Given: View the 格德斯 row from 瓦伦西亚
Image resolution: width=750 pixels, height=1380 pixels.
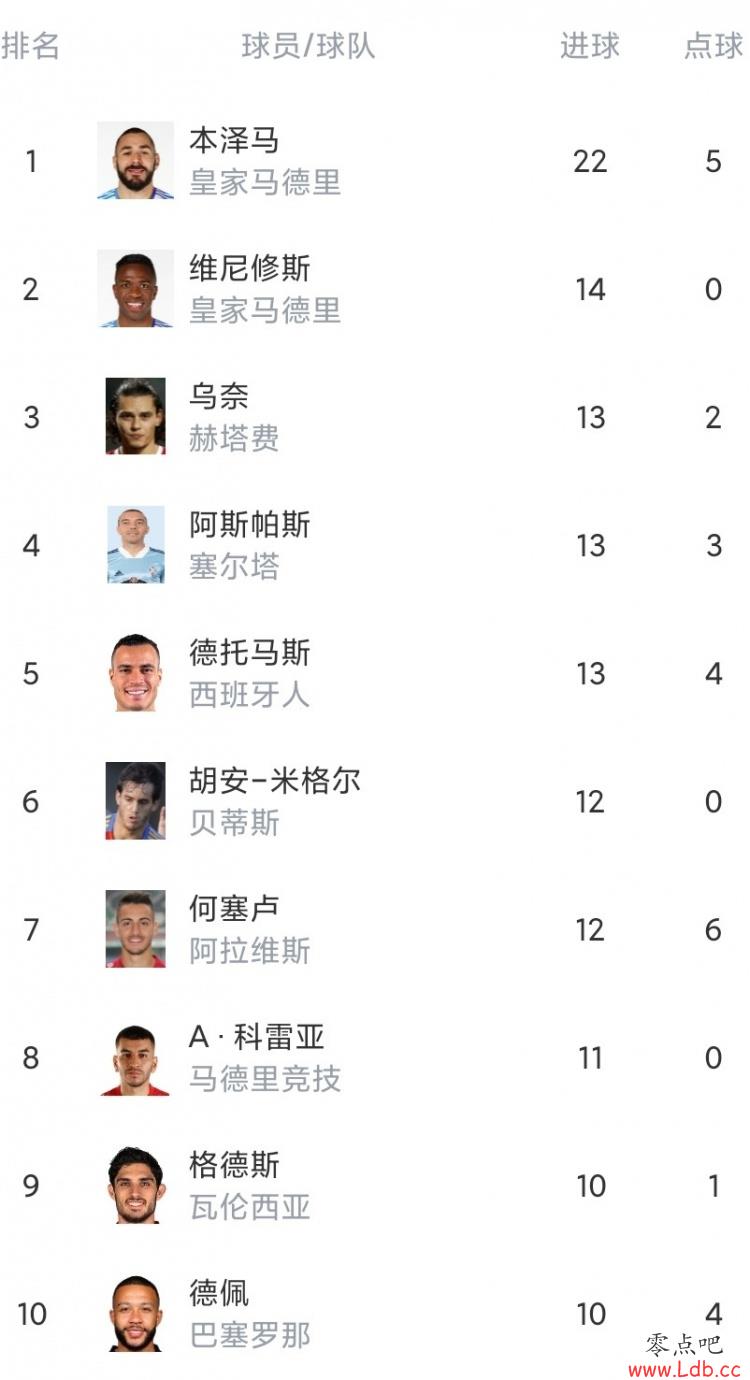Looking at the screenshot, I should pyautogui.click(x=375, y=1185).
